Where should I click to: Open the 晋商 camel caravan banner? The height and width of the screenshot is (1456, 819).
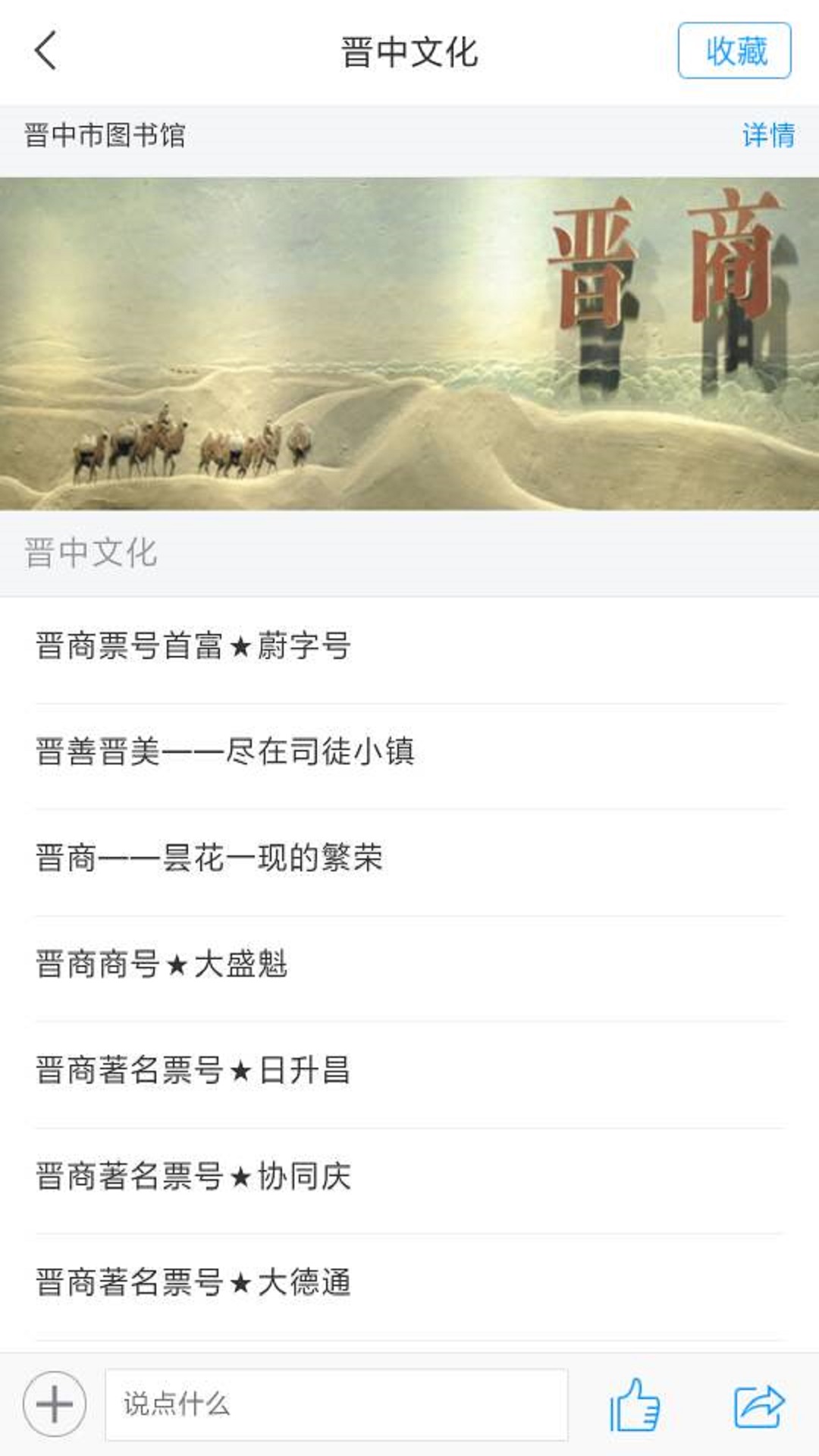[409, 343]
